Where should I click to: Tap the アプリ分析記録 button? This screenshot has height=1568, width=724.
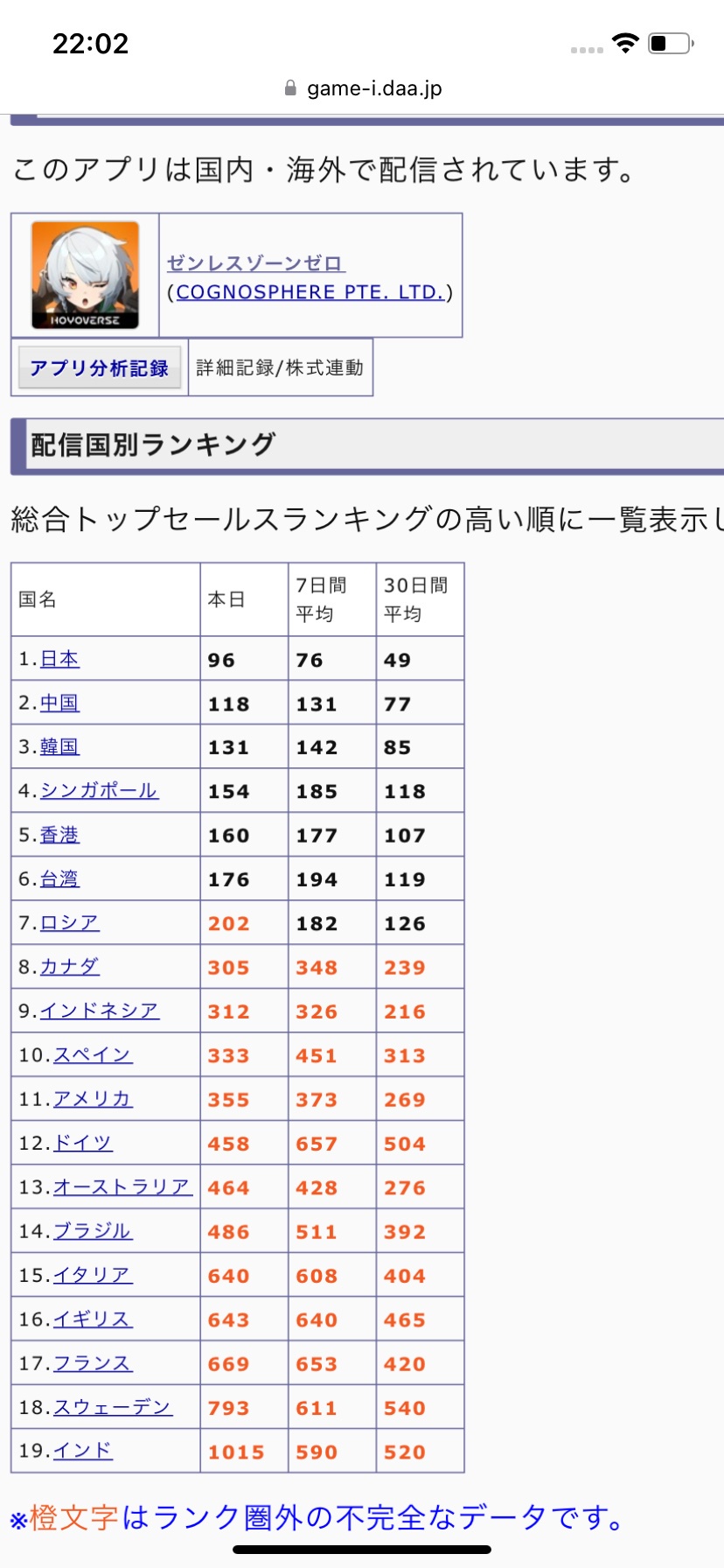tap(99, 368)
